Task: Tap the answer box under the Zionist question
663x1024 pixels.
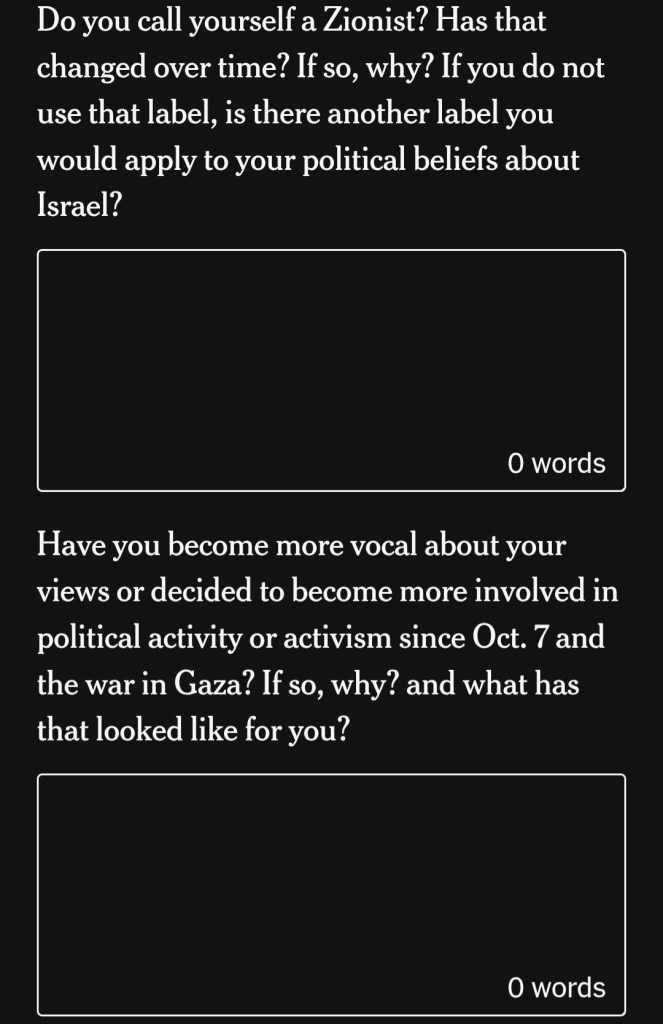Action: tap(331, 370)
